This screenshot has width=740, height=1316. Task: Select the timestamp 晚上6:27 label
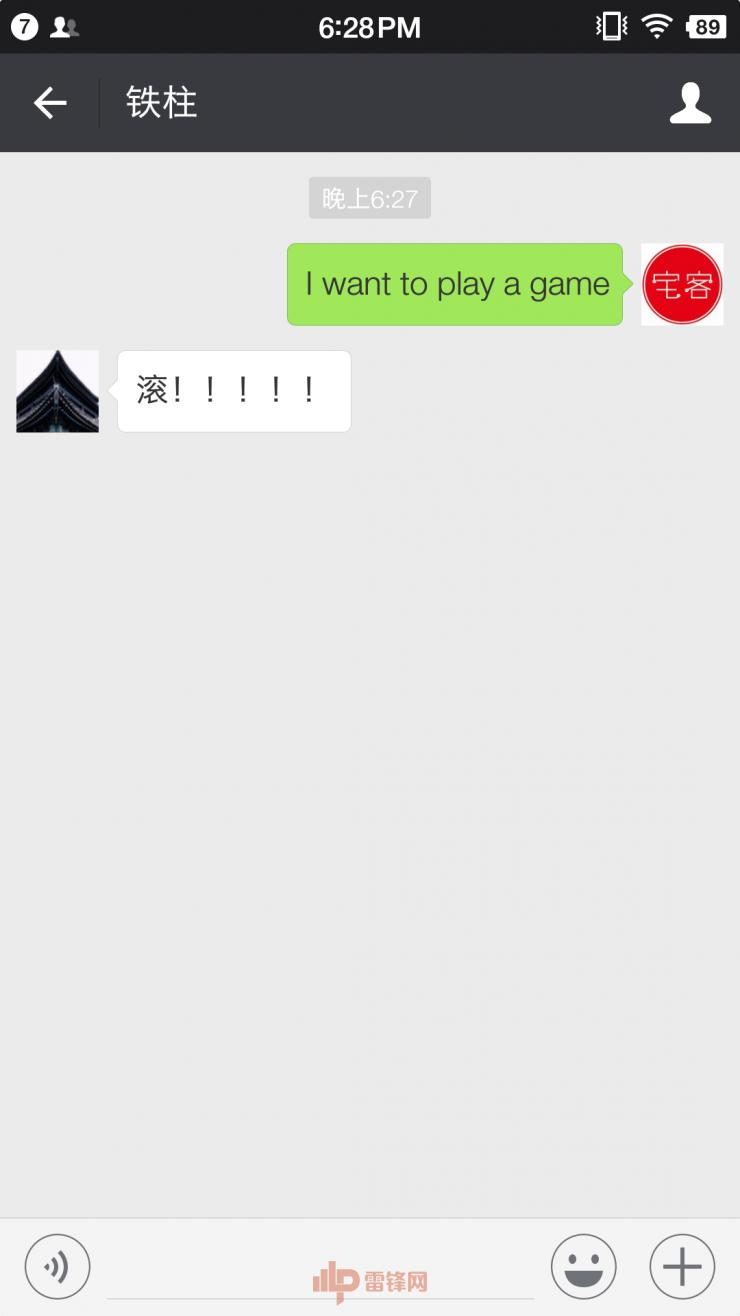(x=369, y=197)
